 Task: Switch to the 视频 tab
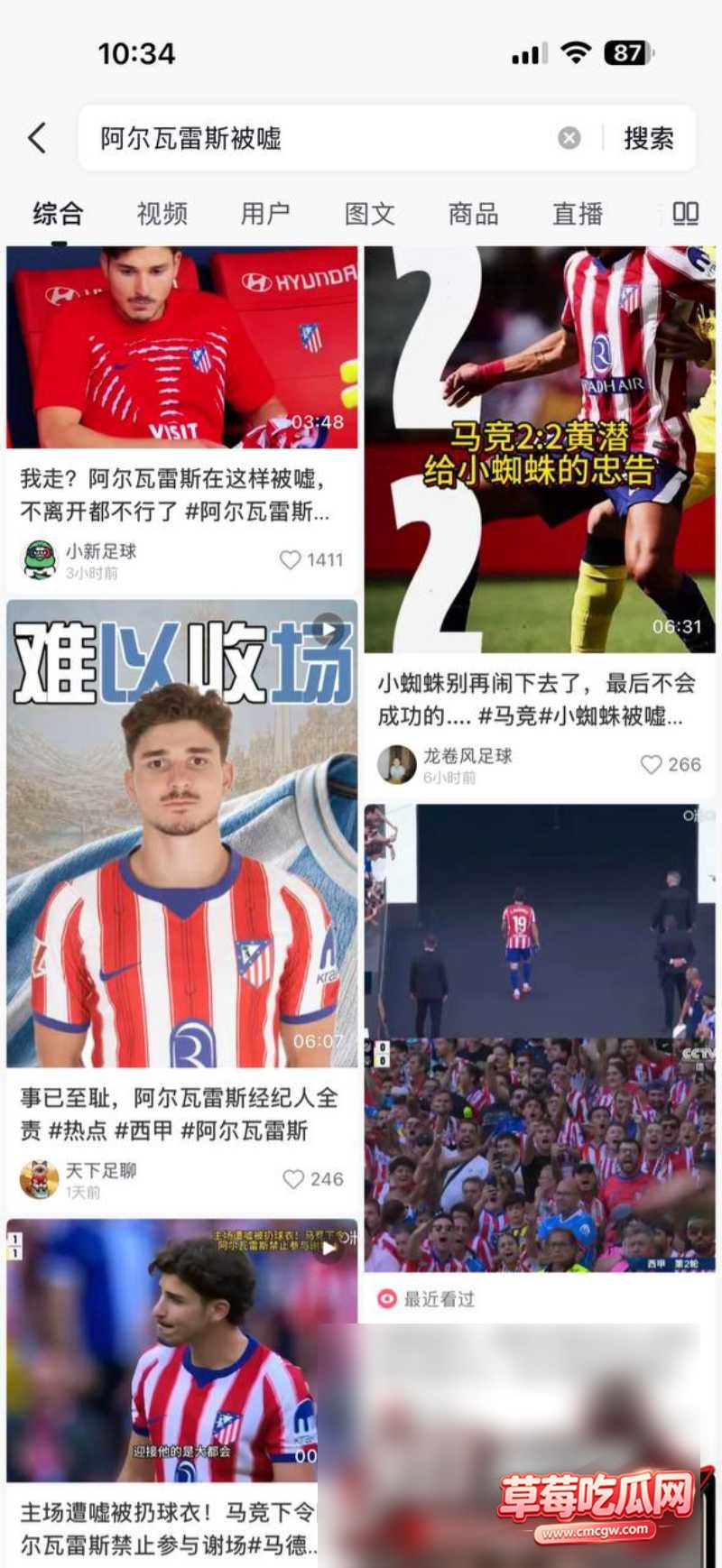(x=162, y=214)
